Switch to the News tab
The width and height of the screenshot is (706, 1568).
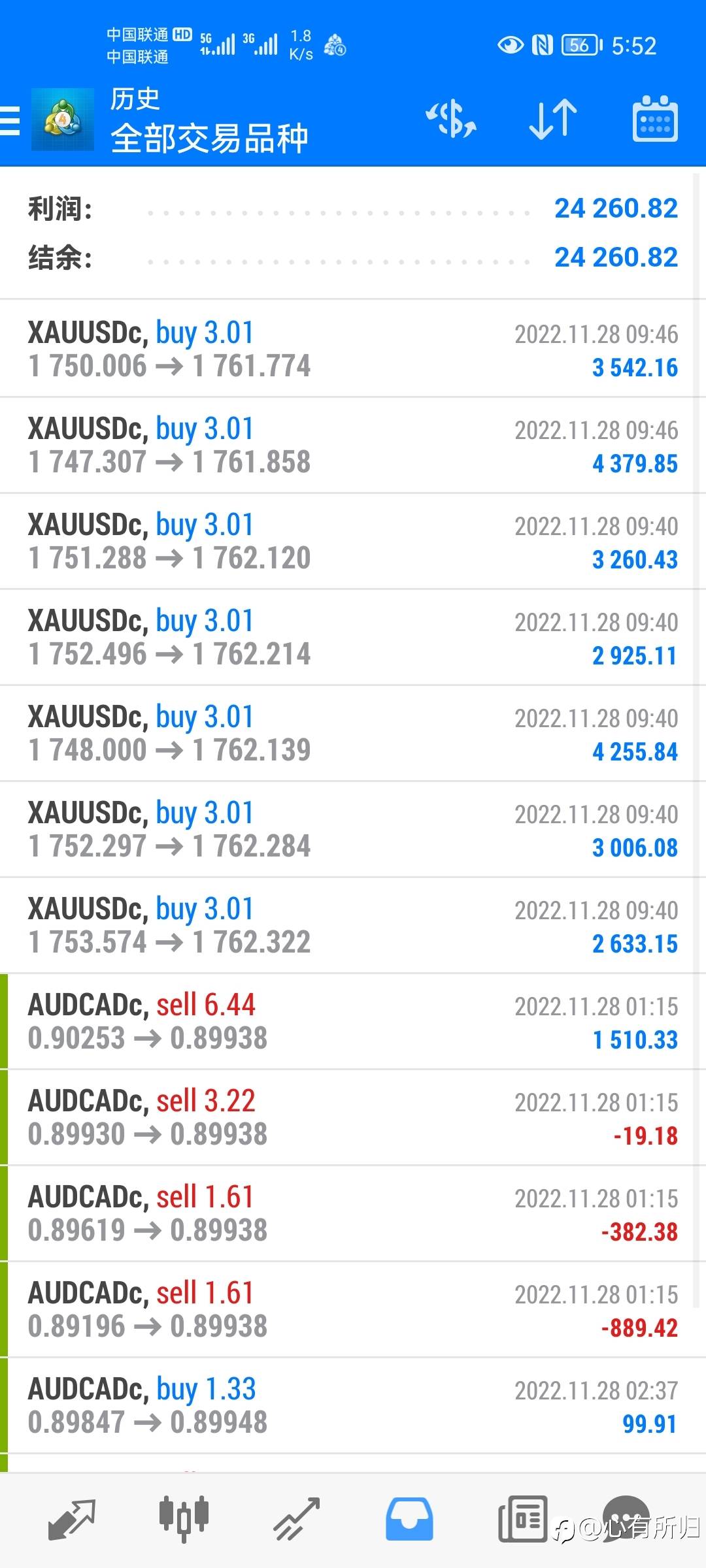click(522, 1519)
